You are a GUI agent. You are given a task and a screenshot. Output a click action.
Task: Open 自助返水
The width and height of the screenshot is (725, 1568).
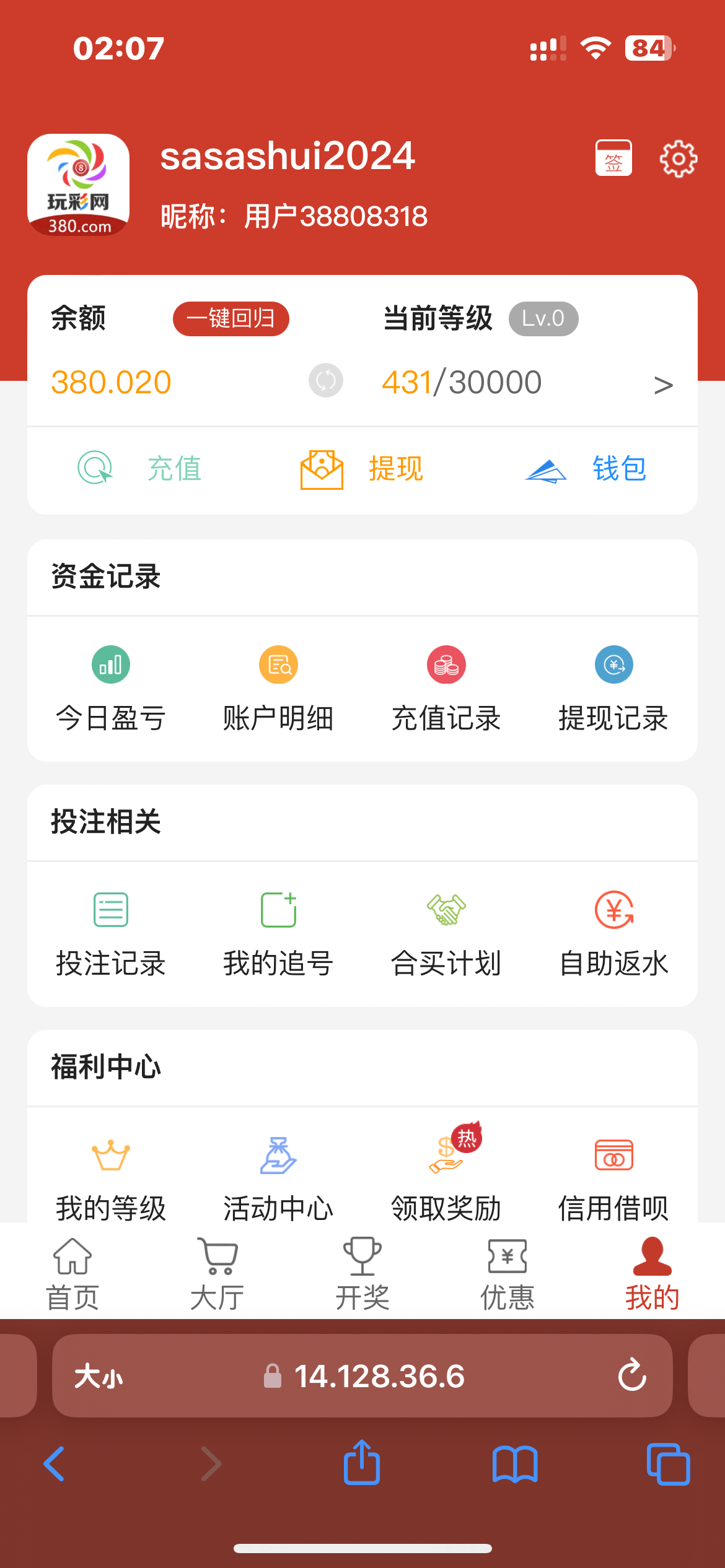tap(613, 934)
